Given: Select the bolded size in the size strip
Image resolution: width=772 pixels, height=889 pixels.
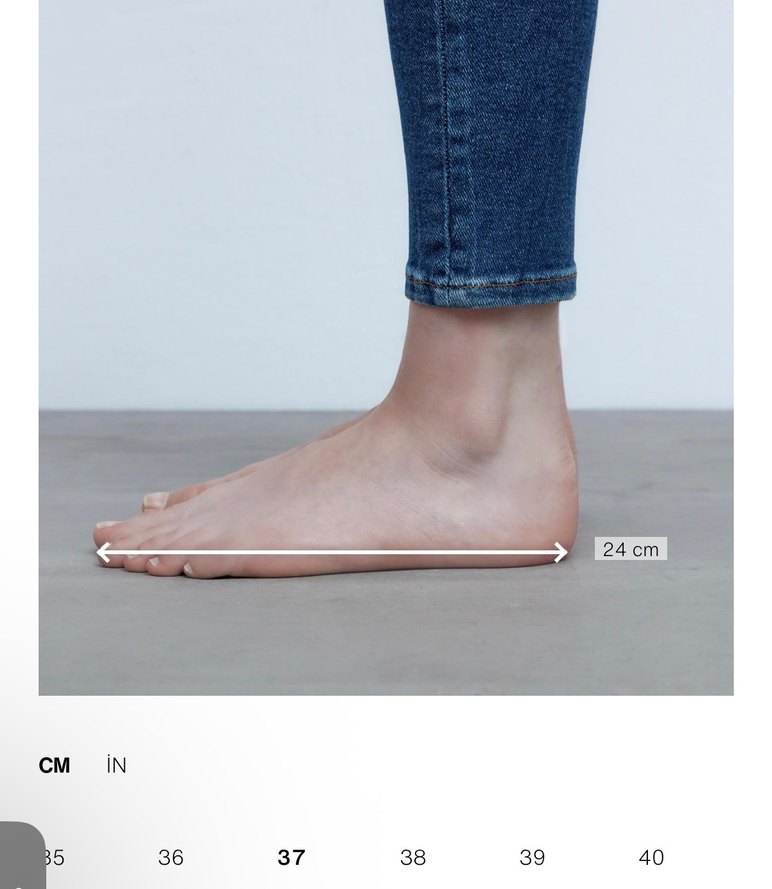Looking at the screenshot, I should coord(290,858).
